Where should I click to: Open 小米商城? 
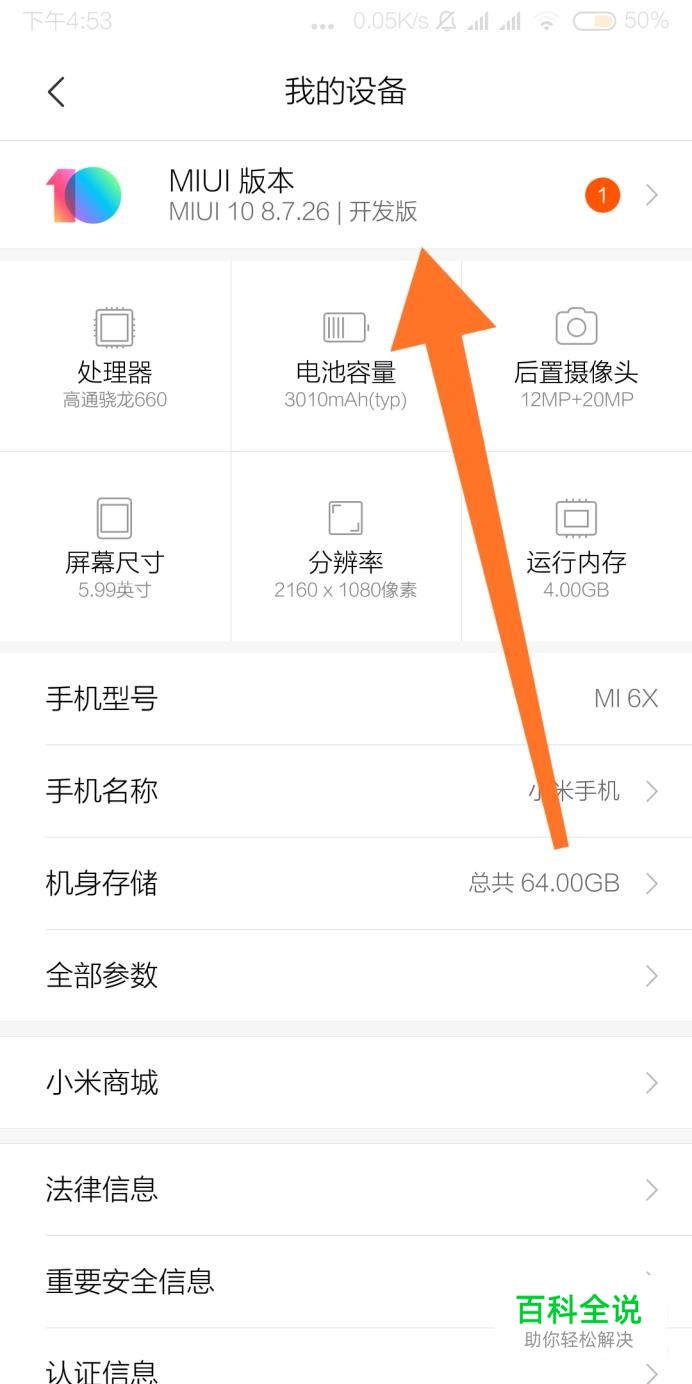346,1082
